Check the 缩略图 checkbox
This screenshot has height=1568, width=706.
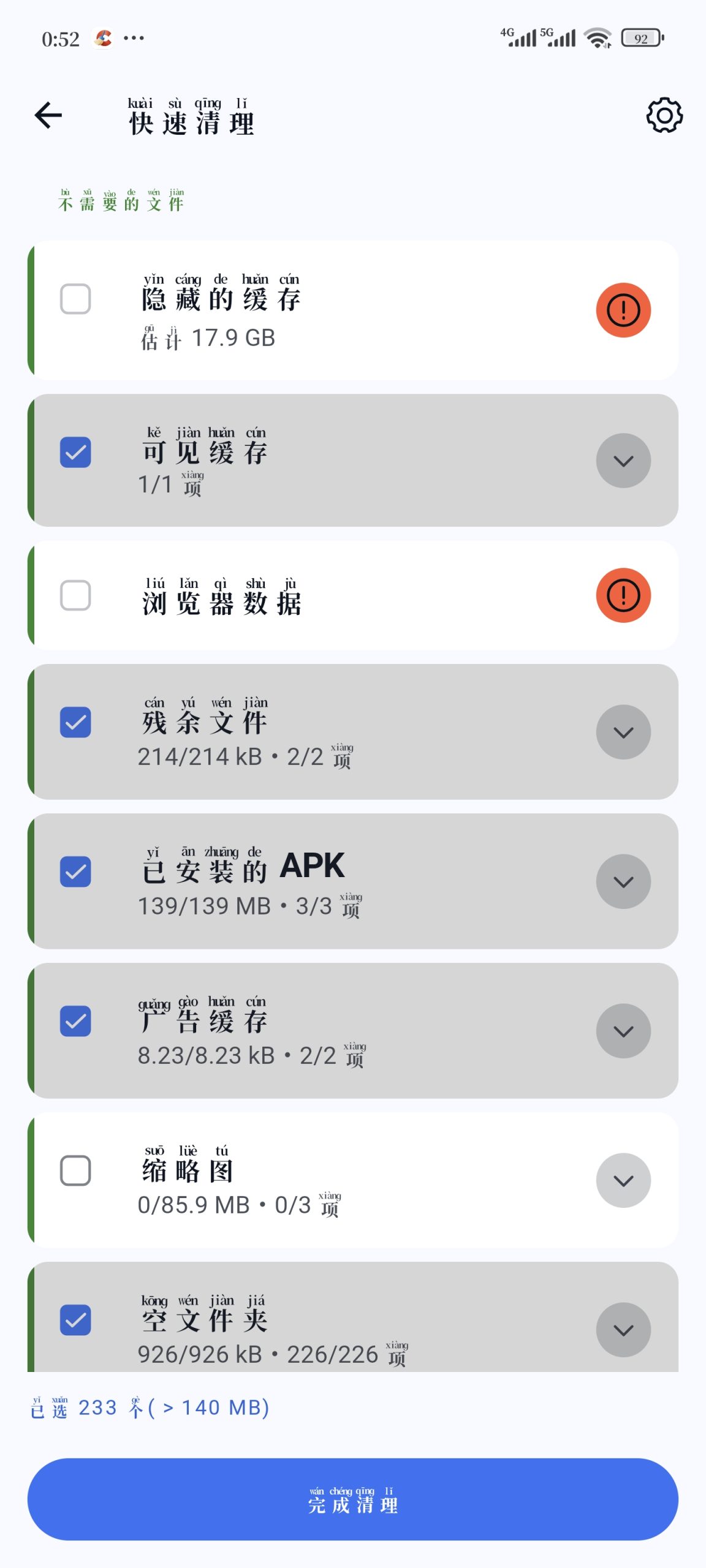pyautogui.click(x=75, y=1170)
